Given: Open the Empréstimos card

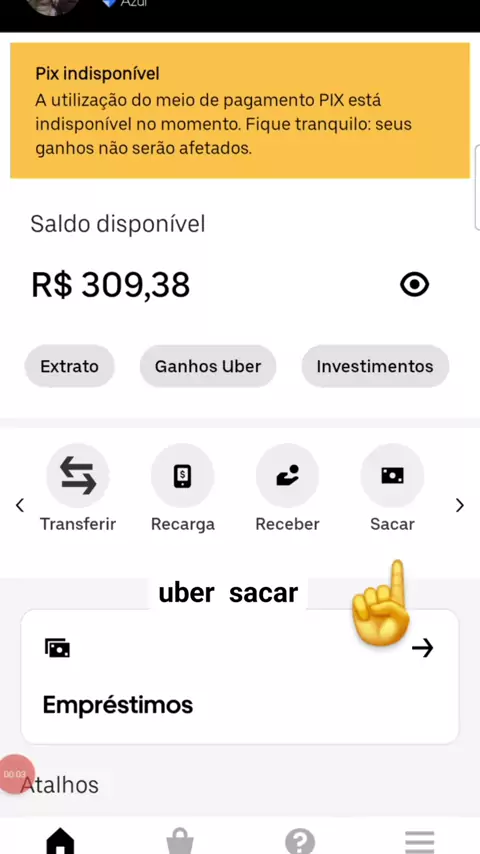Looking at the screenshot, I should coord(240,677).
